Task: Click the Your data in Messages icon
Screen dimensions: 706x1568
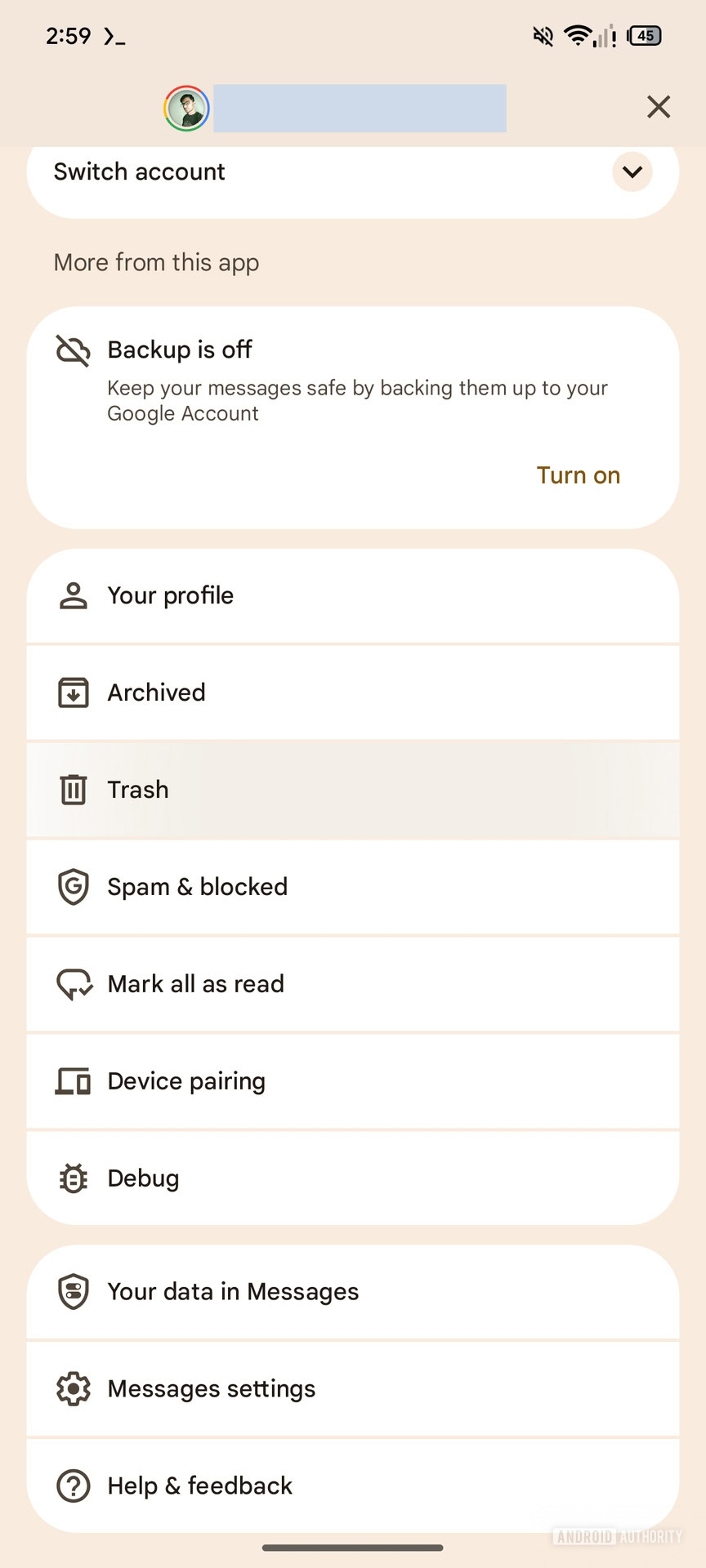Action: (74, 1291)
